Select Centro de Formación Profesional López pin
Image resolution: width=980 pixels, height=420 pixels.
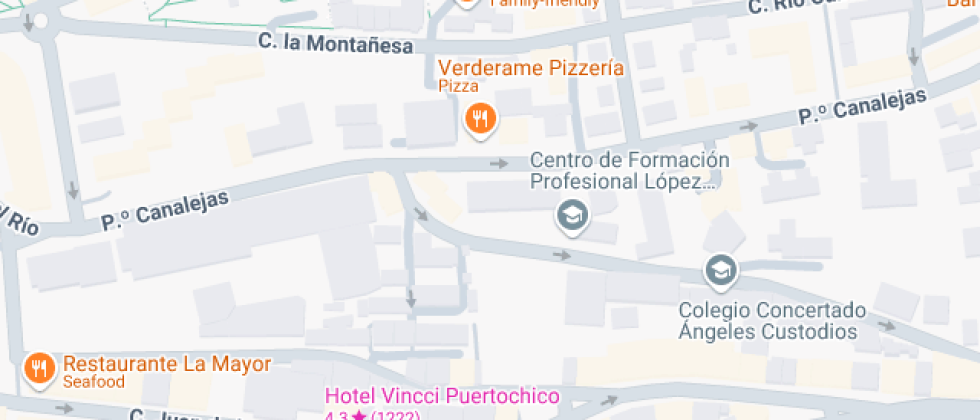572,214
